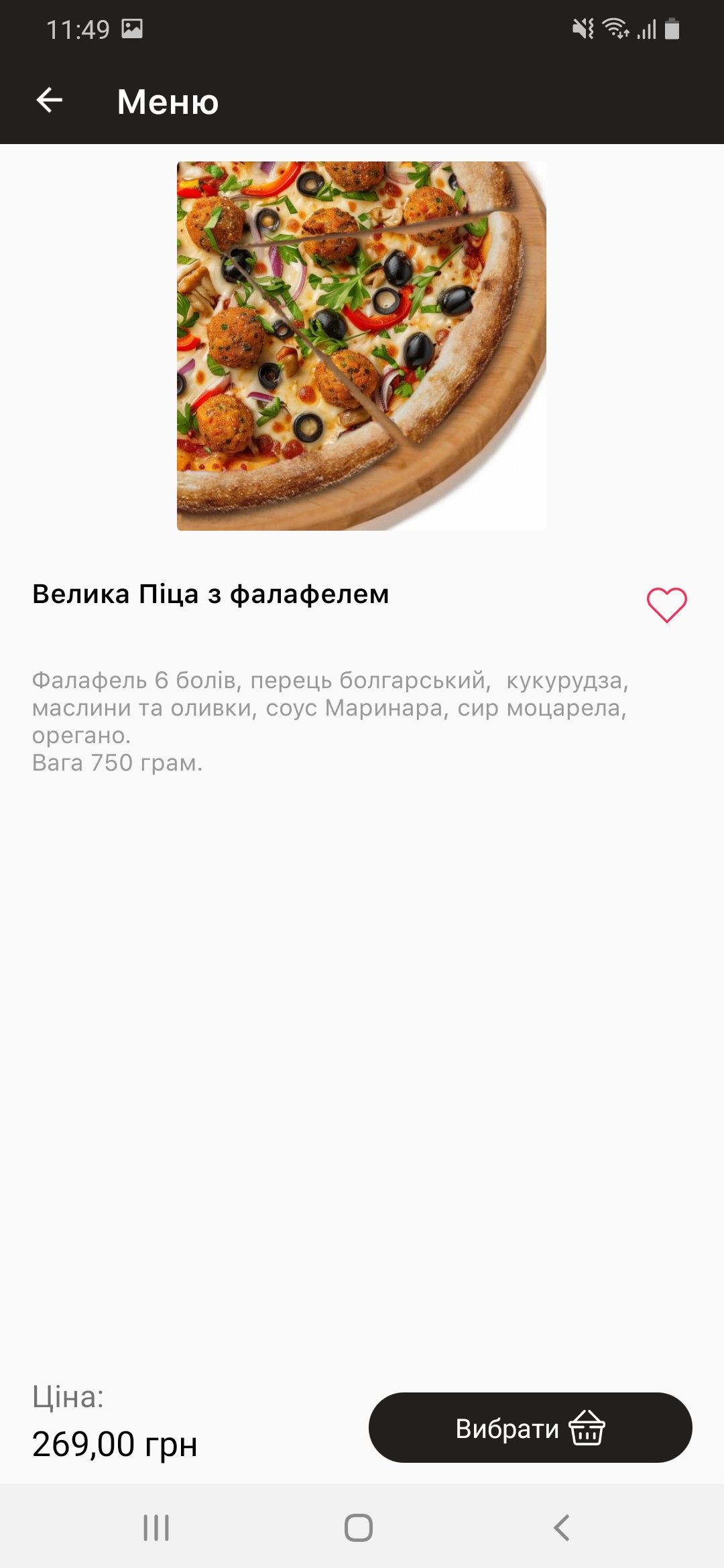The width and height of the screenshot is (724, 1568).
Task: Go to the home screen
Action: click(x=359, y=1528)
